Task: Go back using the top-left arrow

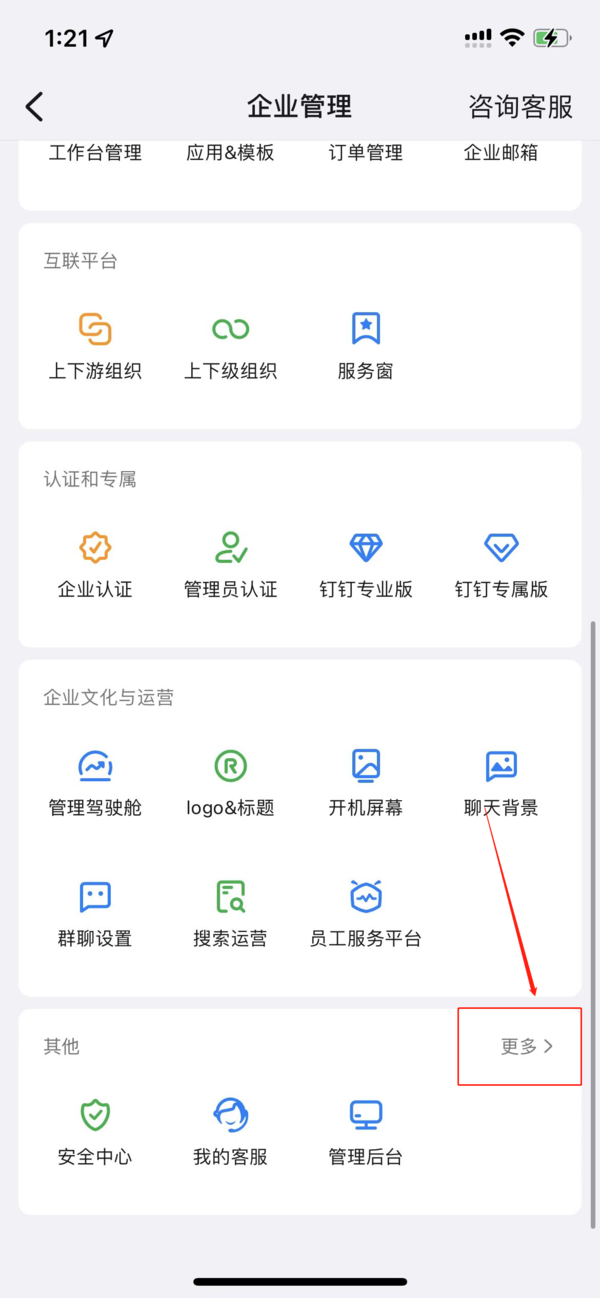Action: click(35, 107)
